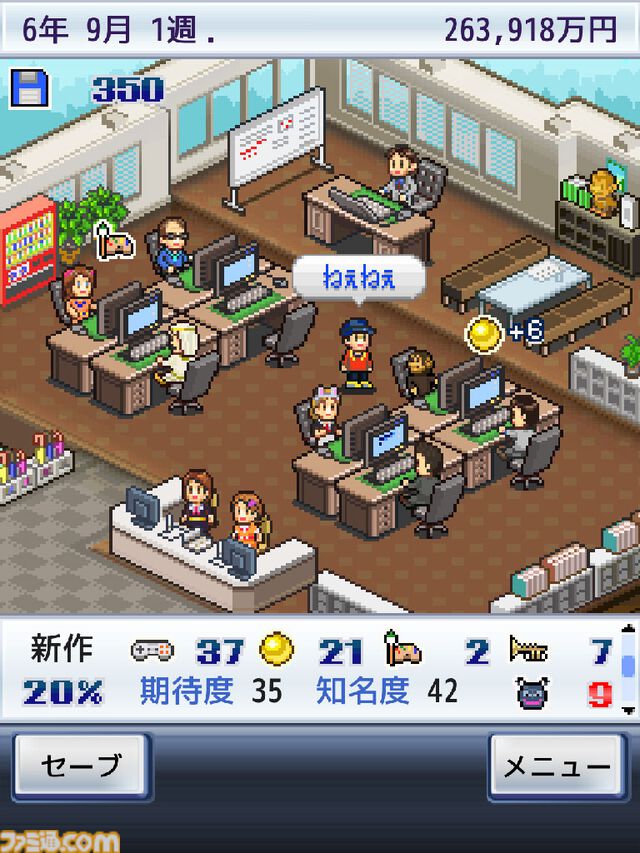
Task: Tap the セーブ button to save
Action: [81, 767]
